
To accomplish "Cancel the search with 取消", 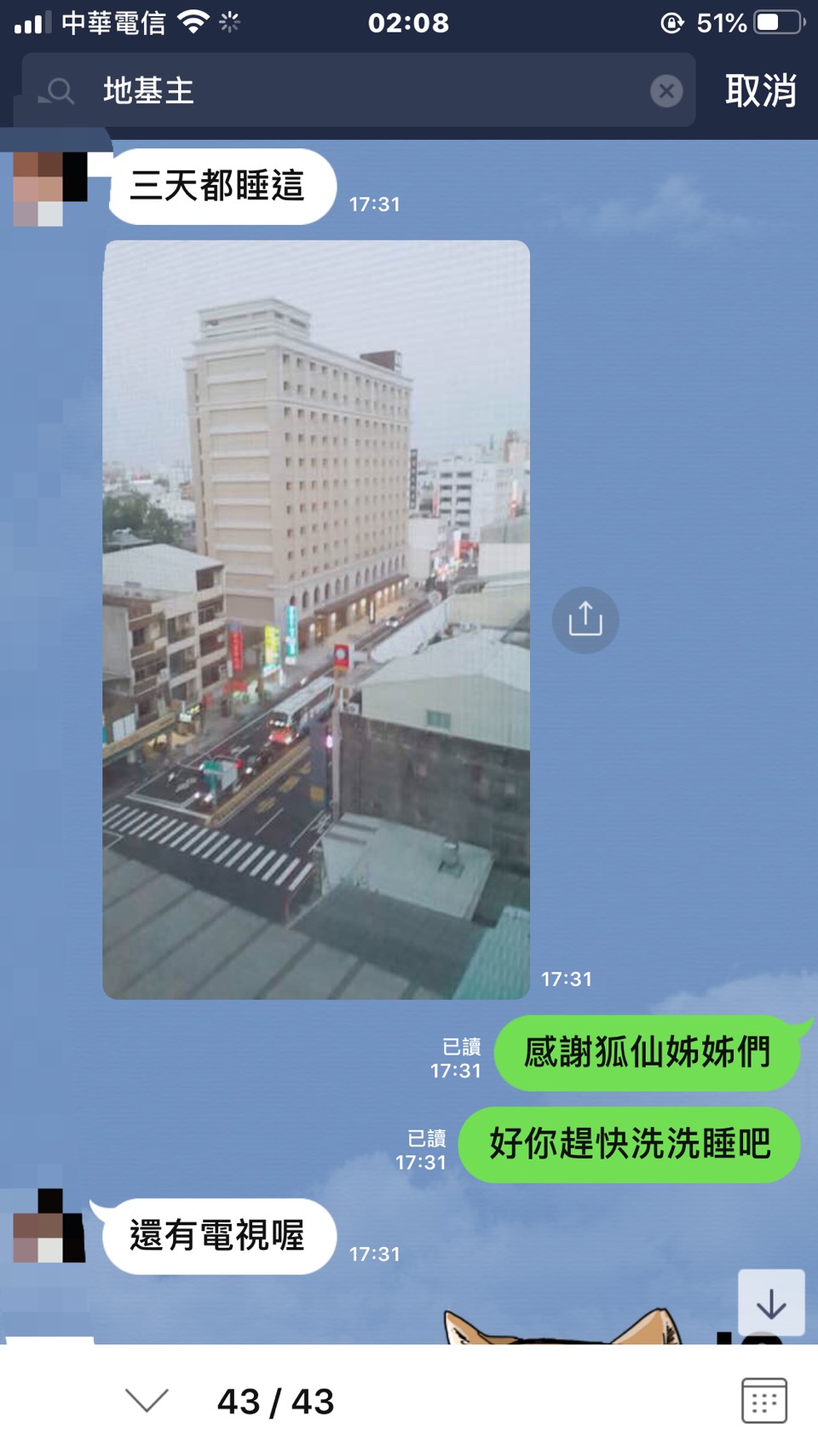I will [x=760, y=90].
